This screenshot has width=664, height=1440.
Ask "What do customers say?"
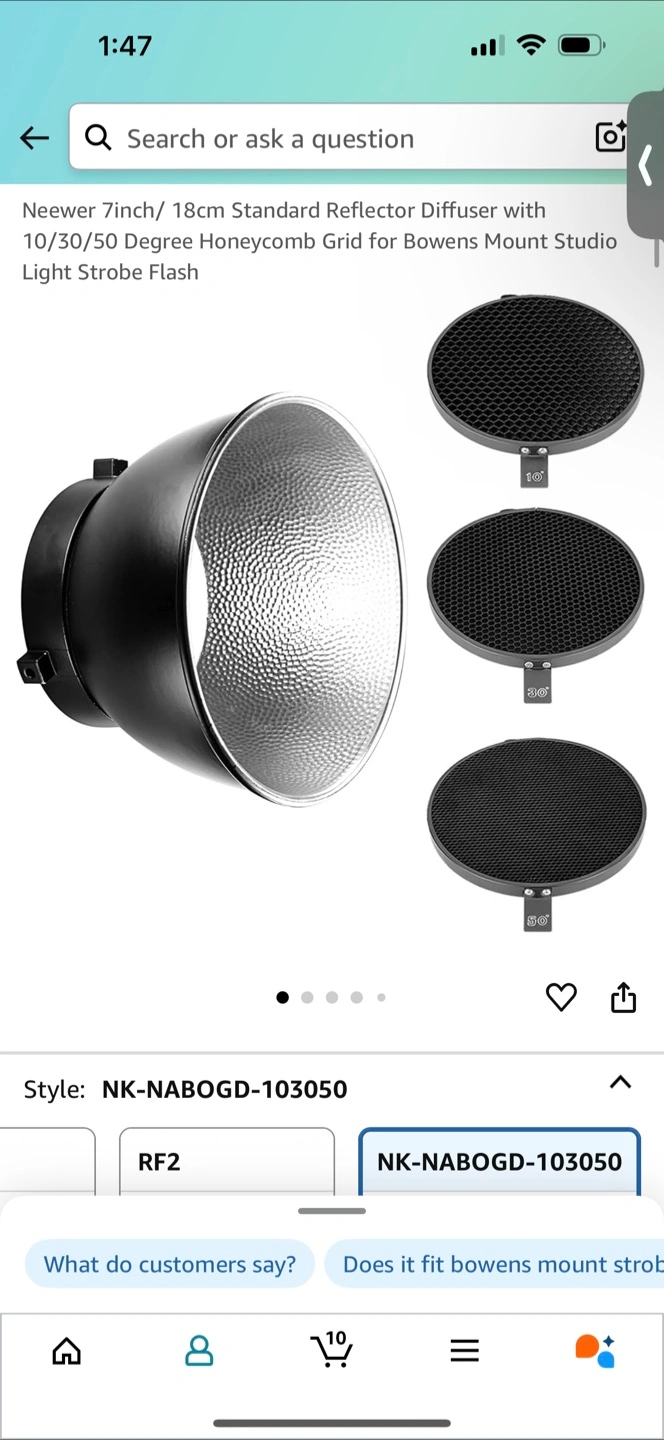169,1264
